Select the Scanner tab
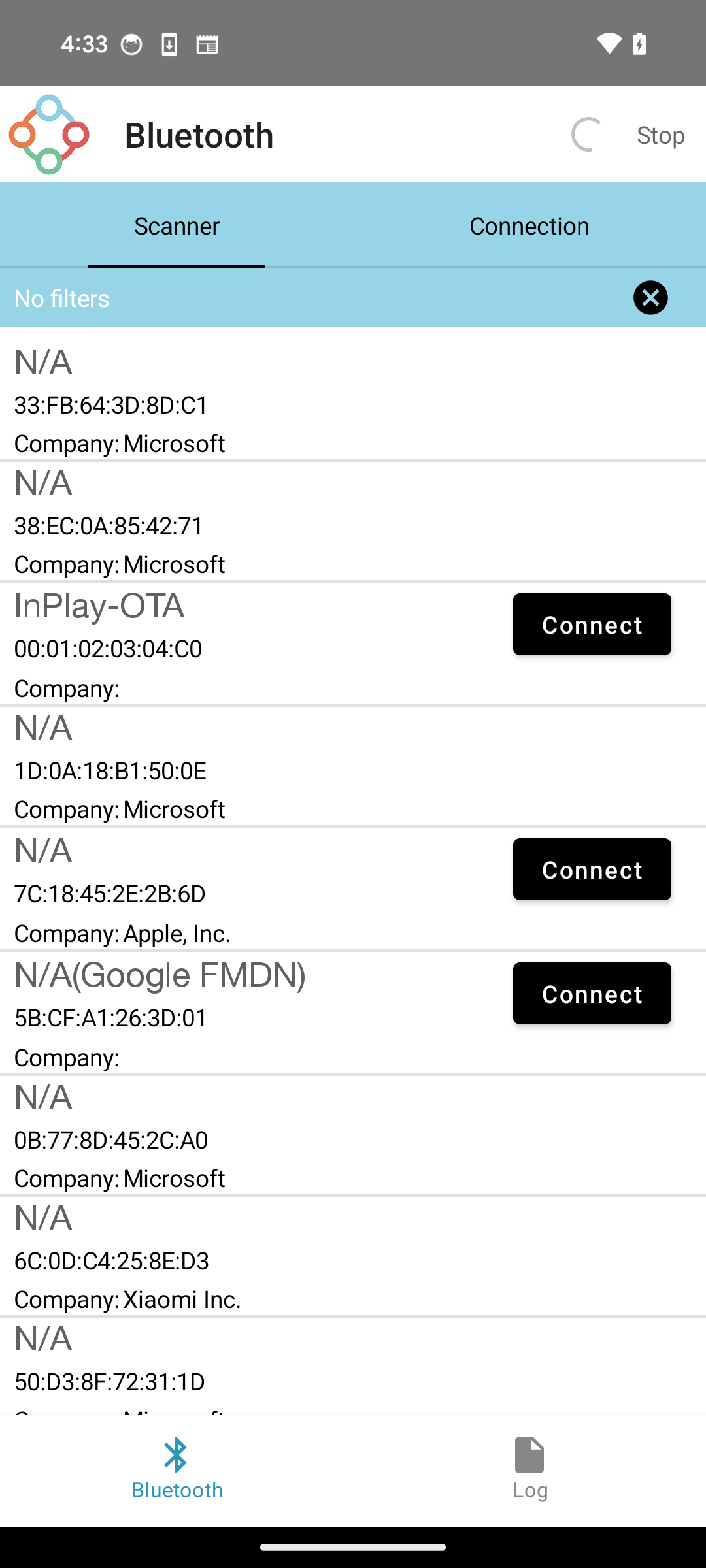 coord(176,226)
